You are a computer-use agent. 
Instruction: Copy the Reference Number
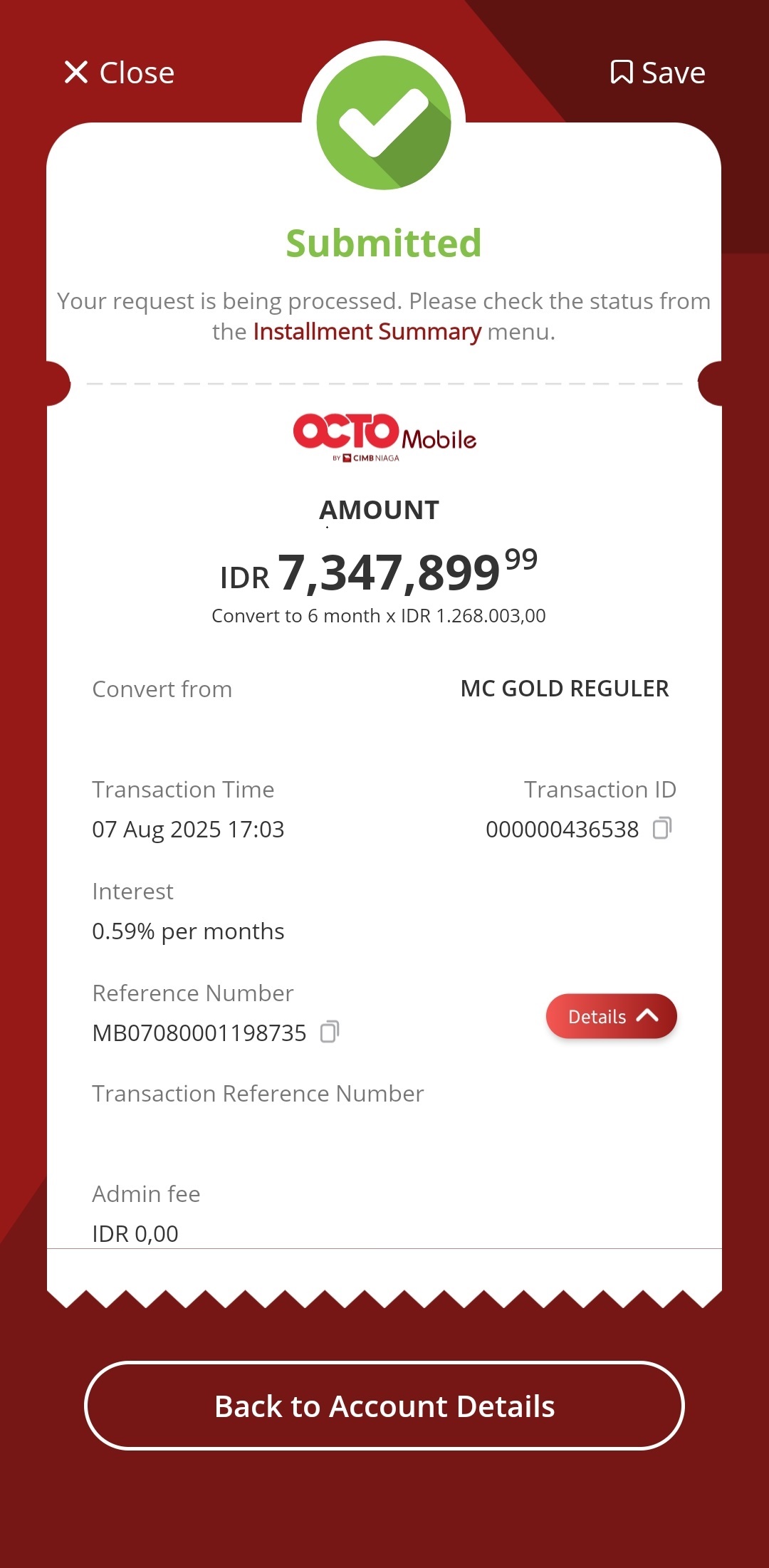coord(330,1032)
